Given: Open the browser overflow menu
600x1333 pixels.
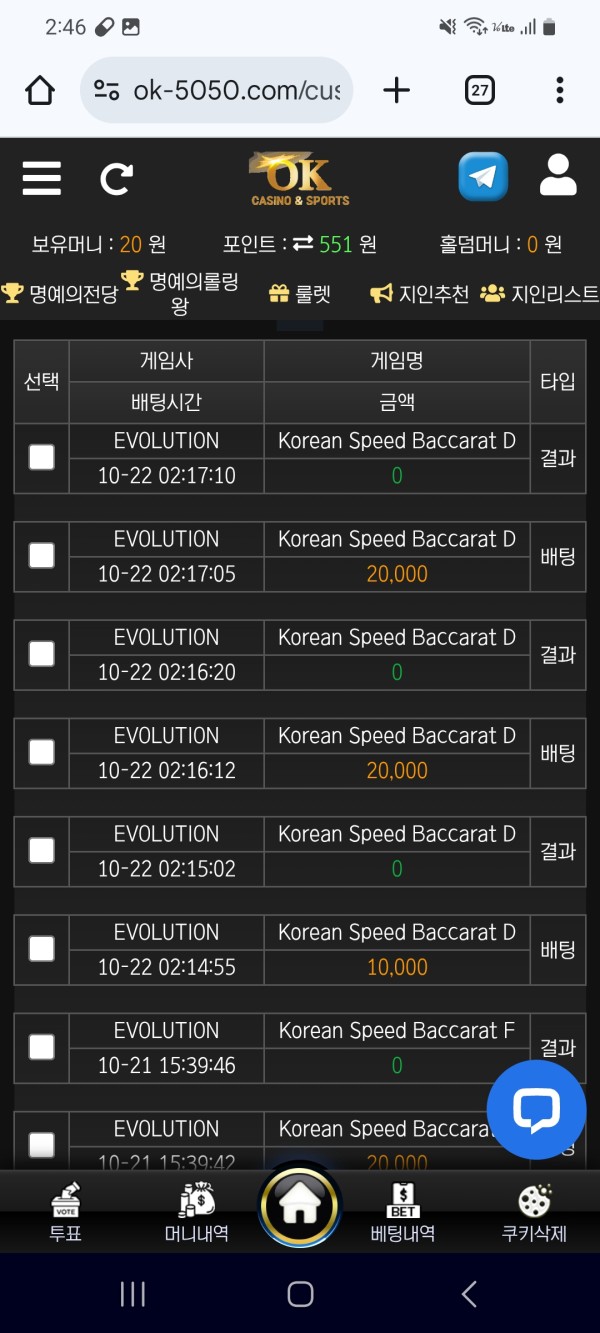Looking at the screenshot, I should (x=560, y=91).
